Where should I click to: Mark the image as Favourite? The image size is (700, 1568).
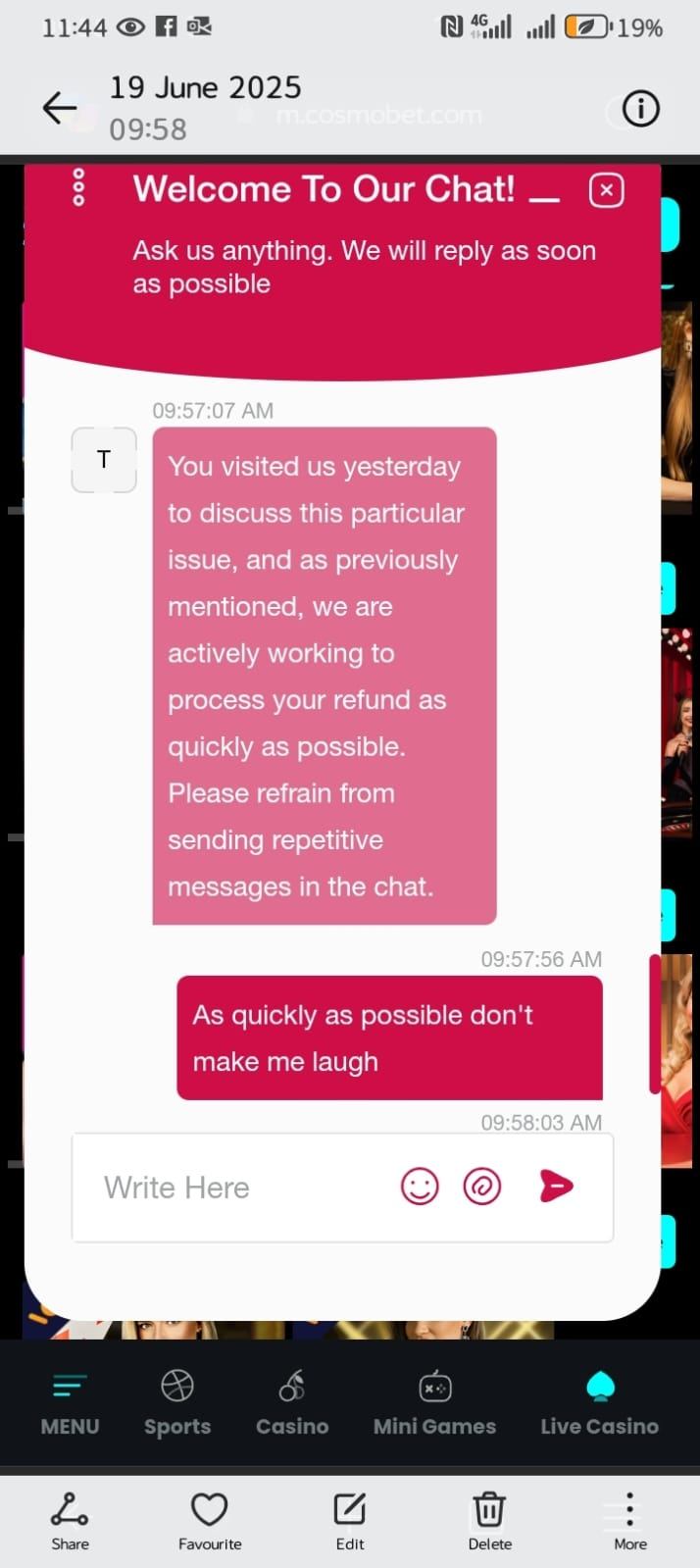(x=209, y=1521)
